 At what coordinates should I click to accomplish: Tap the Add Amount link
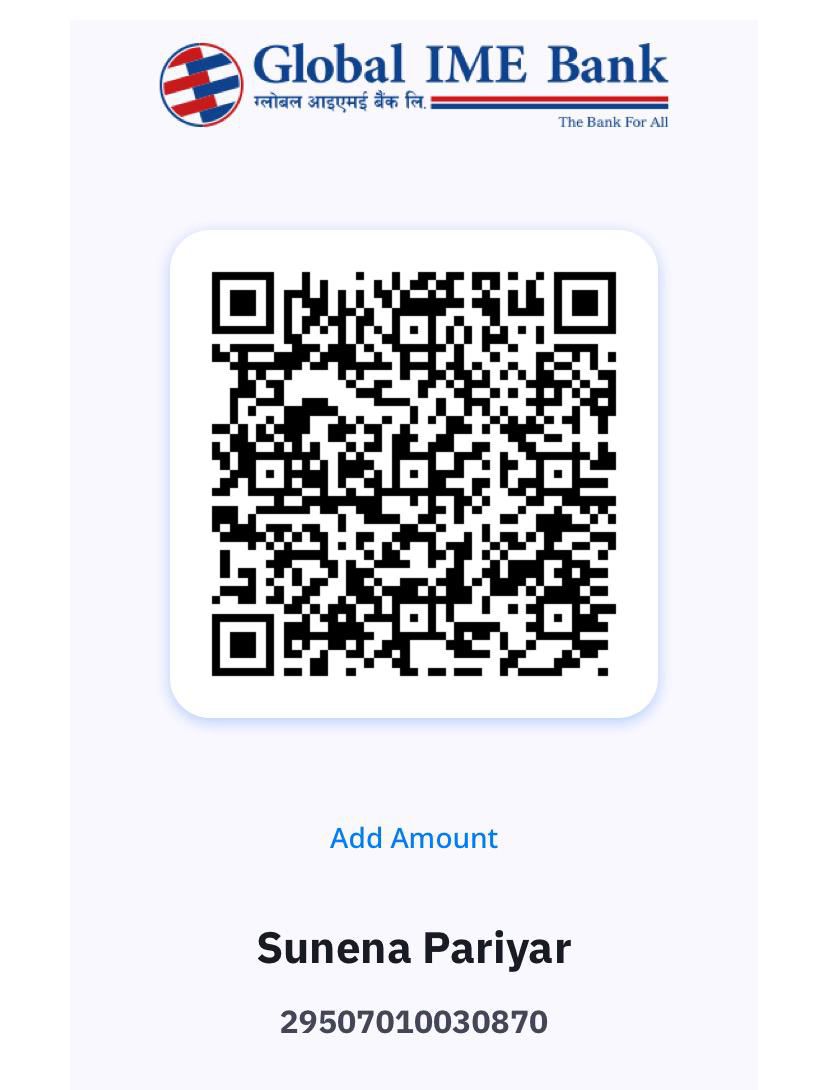pos(413,838)
